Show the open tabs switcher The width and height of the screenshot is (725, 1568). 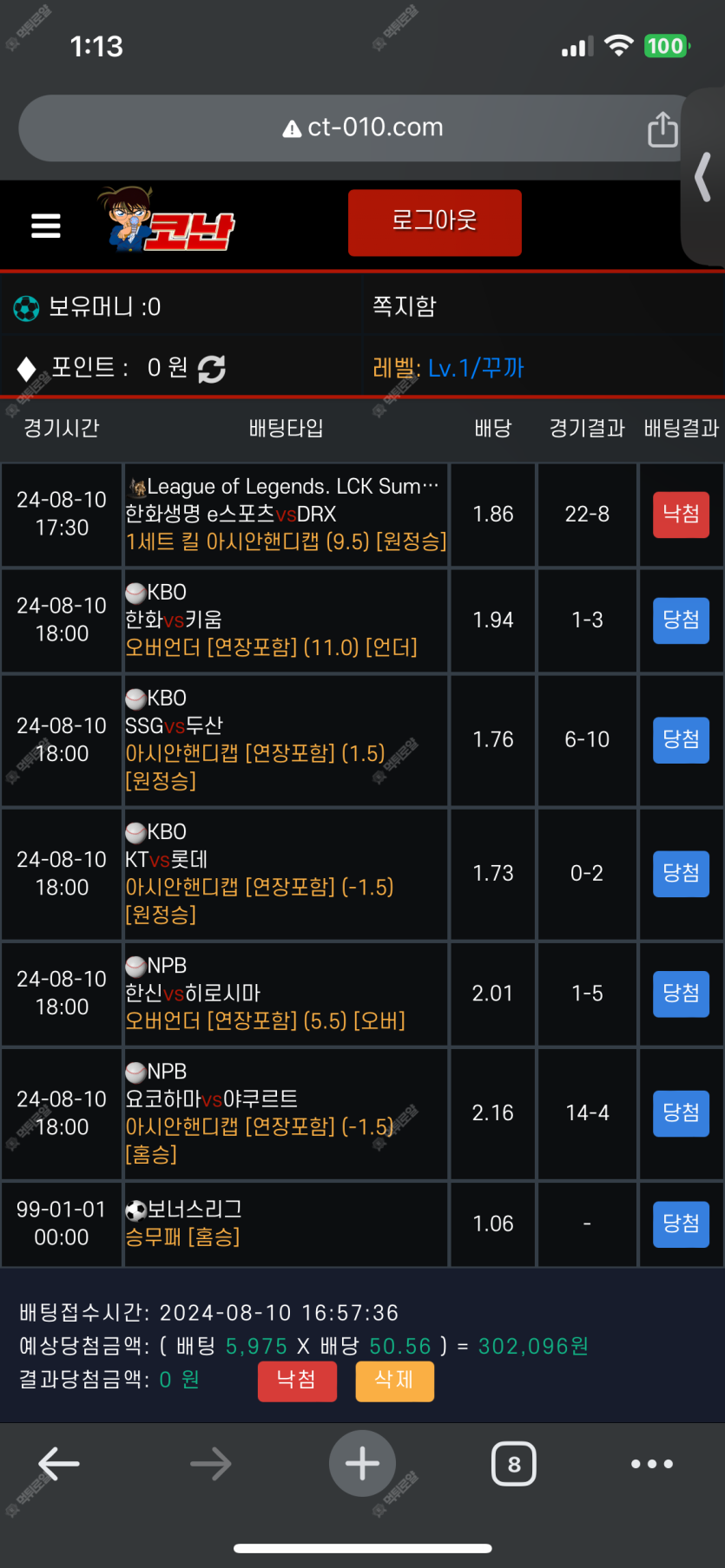[x=514, y=1464]
